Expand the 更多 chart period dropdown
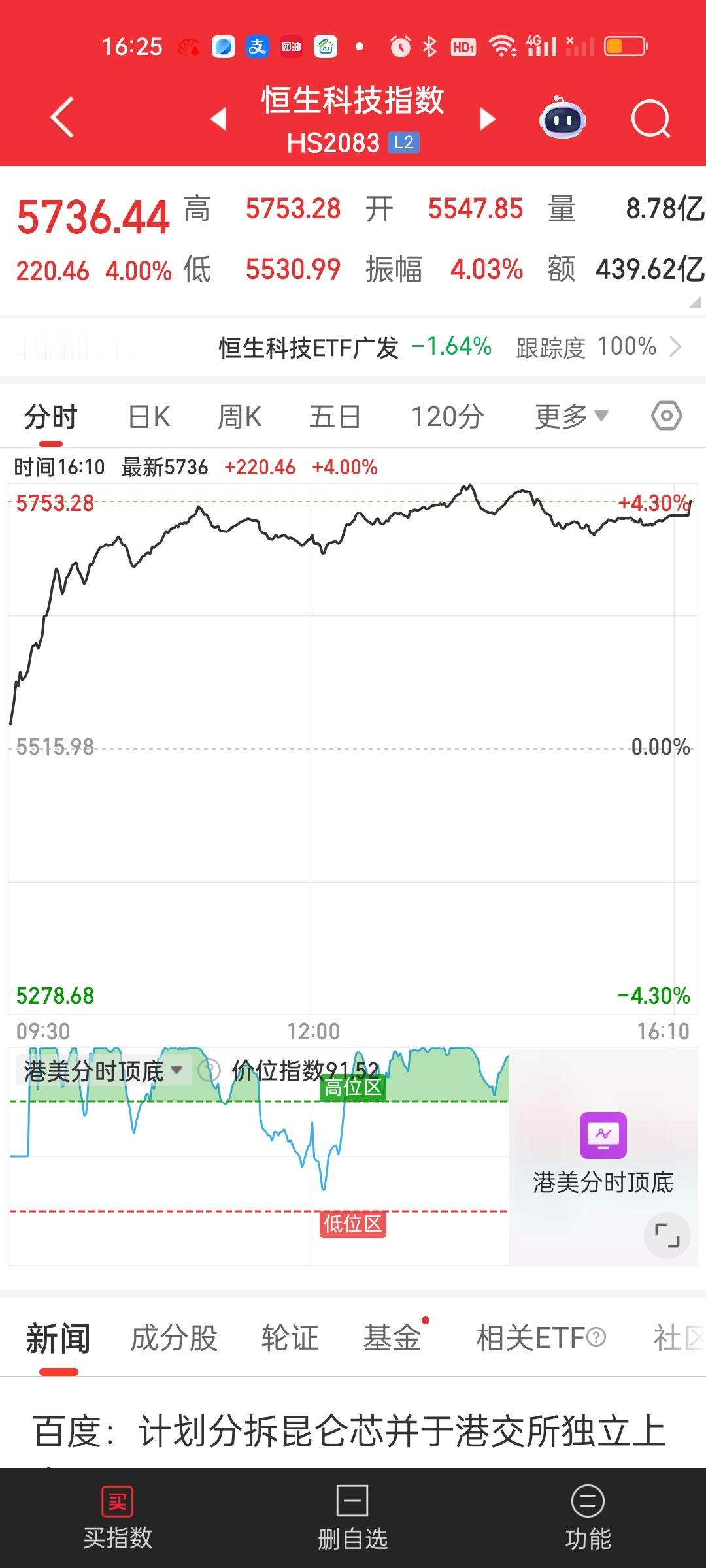This screenshot has height=1568, width=706. tap(571, 416)
